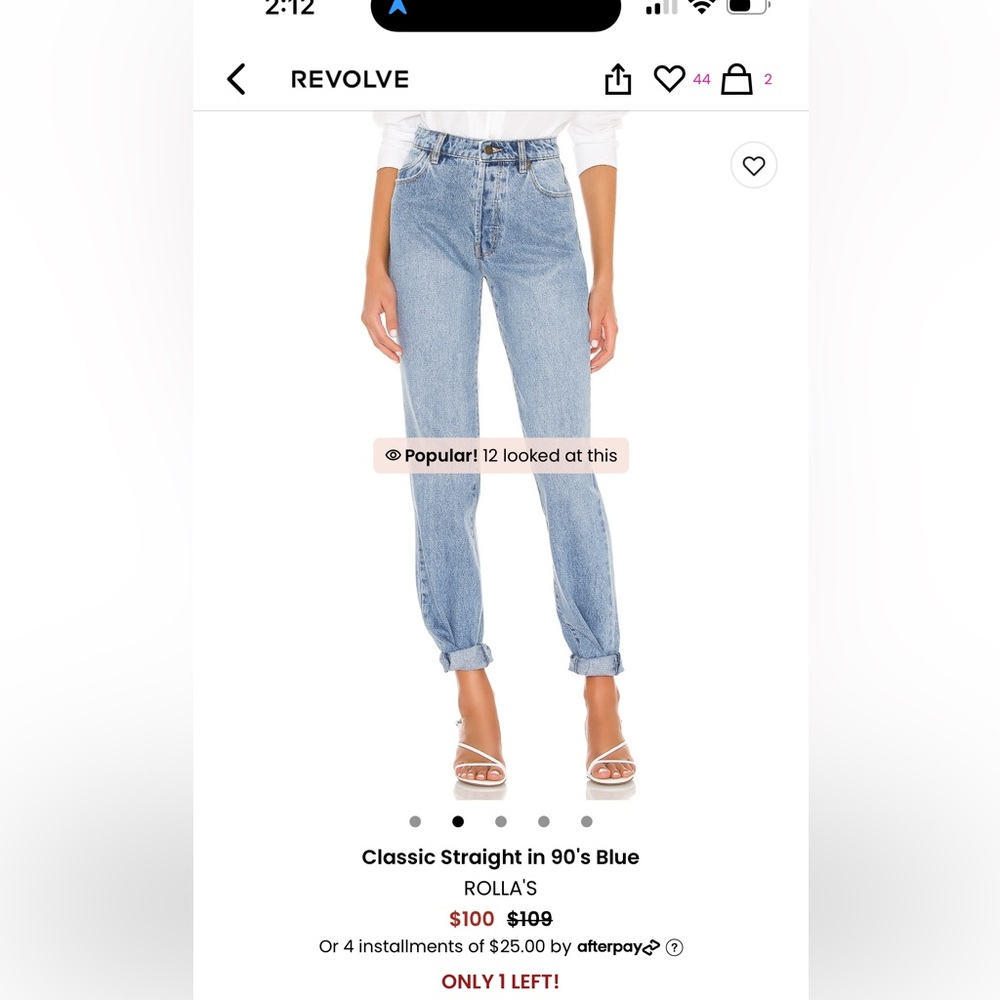Jump to the first photo using the page dots
Screen dimensions: 1000x1000
click(415, 822)
